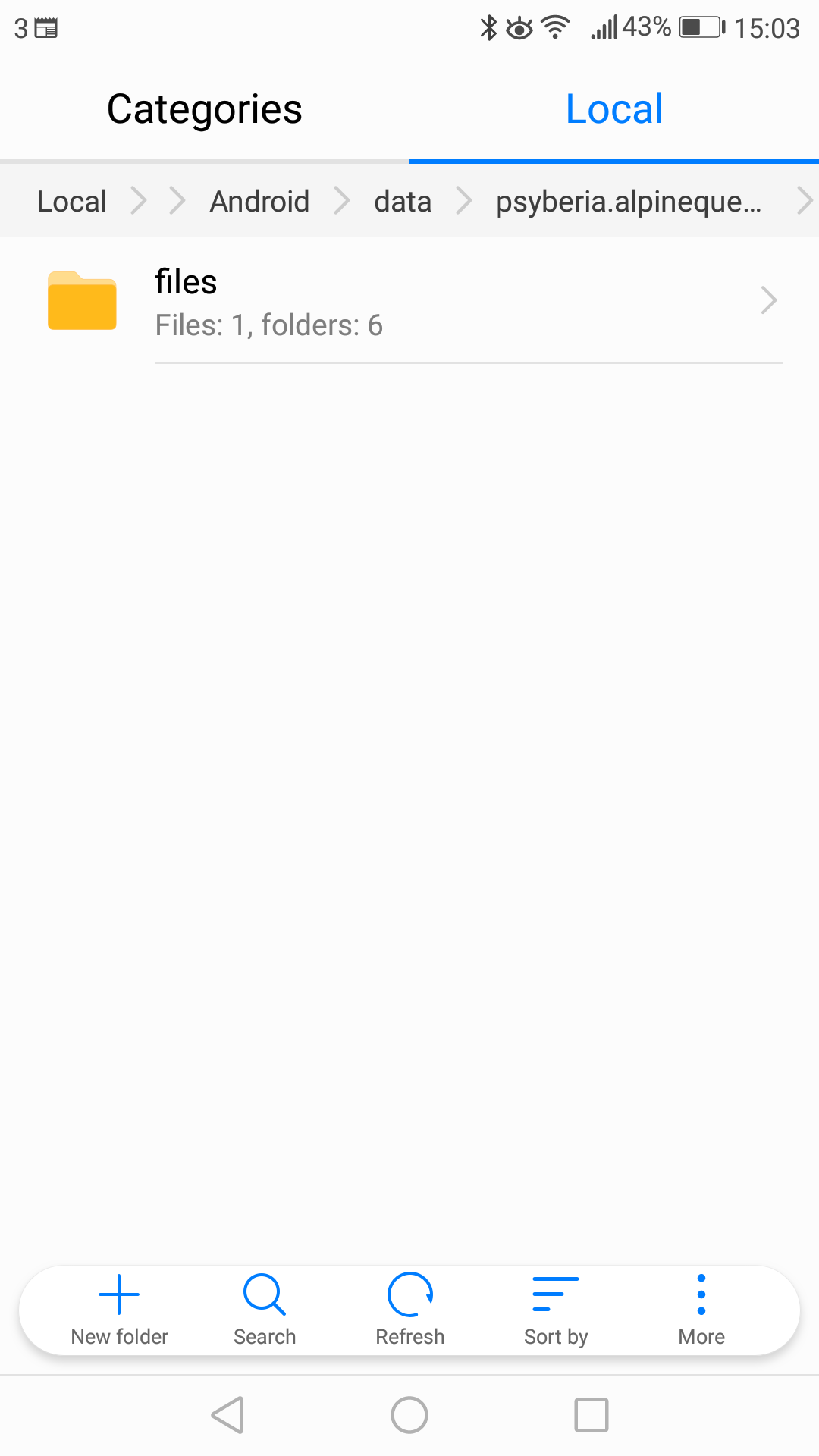Navigate to the data breadcrumb

403,202
